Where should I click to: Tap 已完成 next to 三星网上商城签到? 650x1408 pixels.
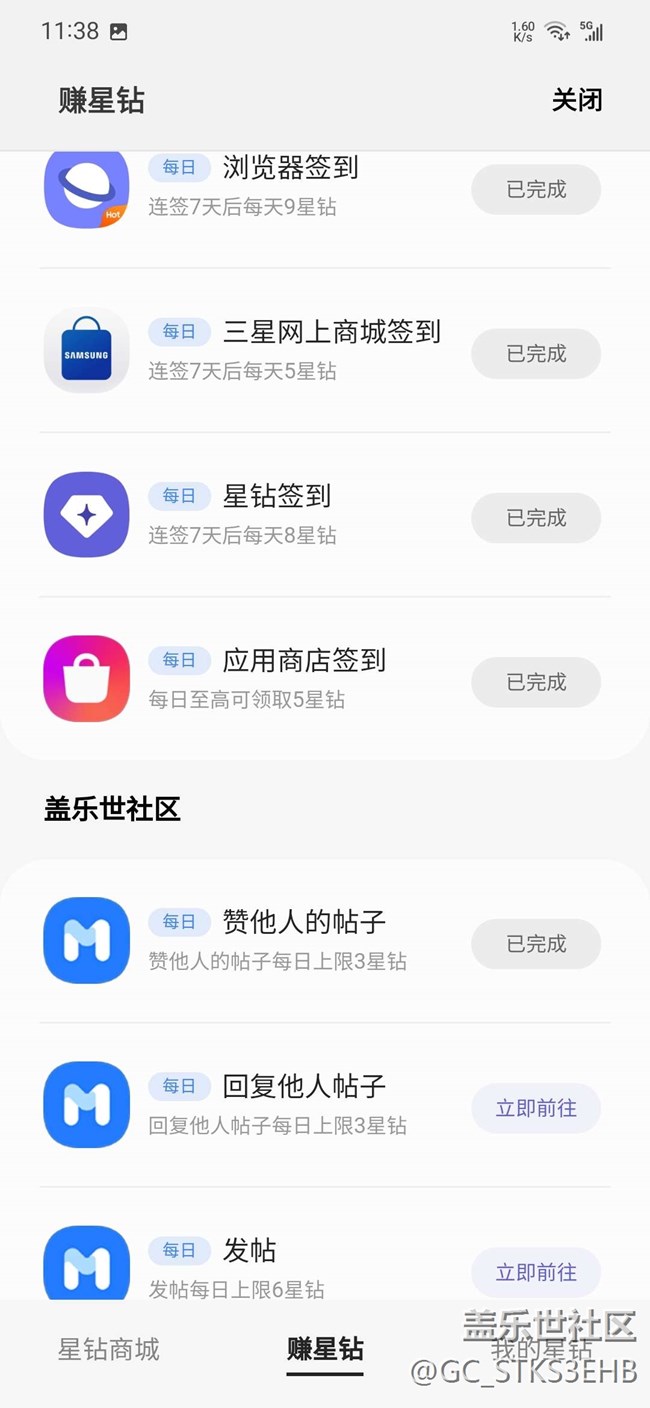[x=536, y=354]
